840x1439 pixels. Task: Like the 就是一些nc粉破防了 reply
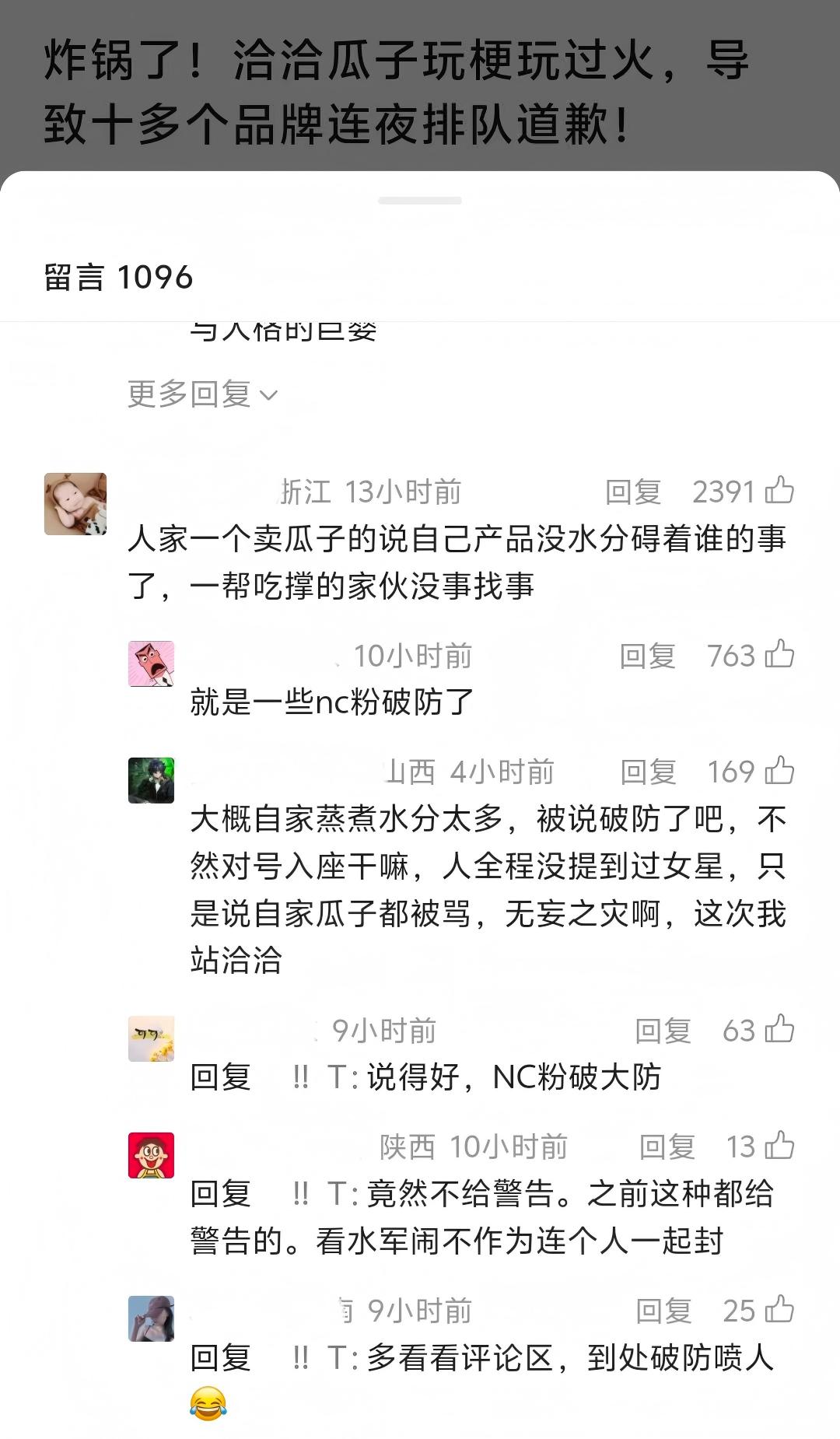(x=779, y=655)
